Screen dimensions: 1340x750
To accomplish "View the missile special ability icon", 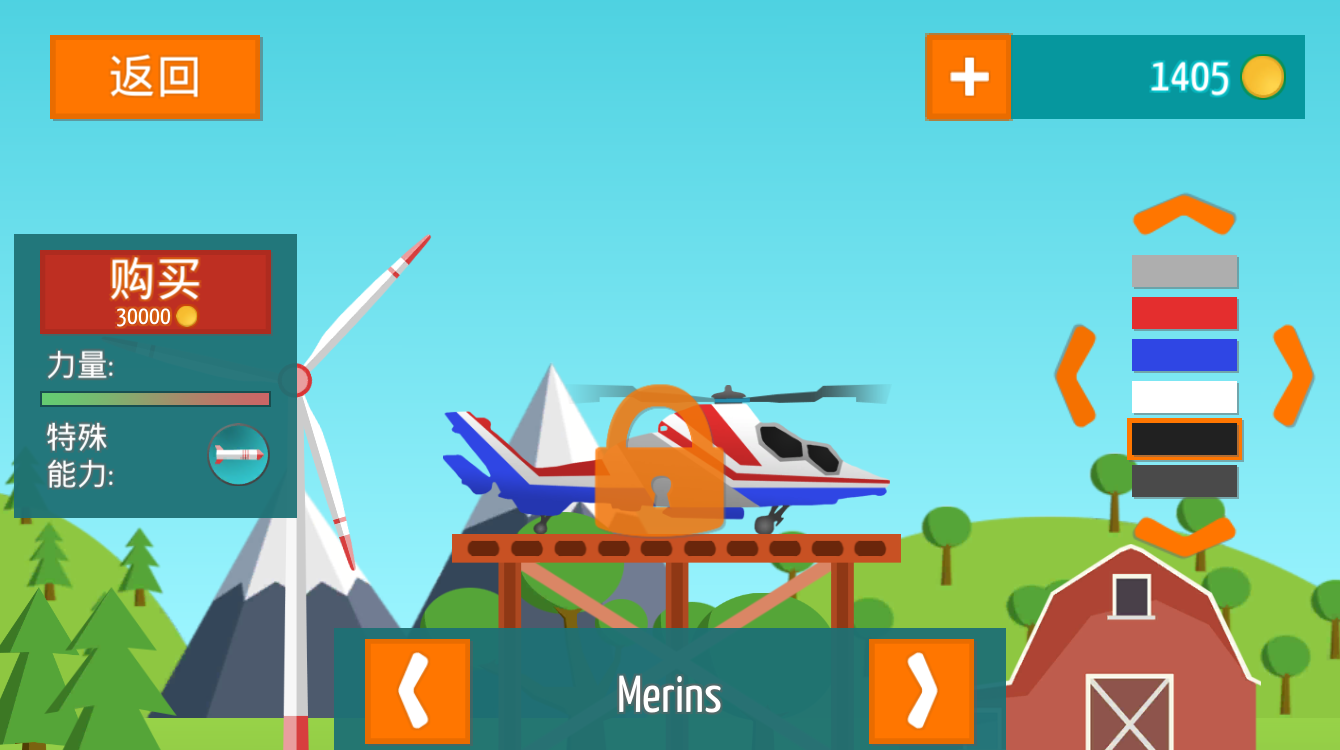I will [238, 455].
